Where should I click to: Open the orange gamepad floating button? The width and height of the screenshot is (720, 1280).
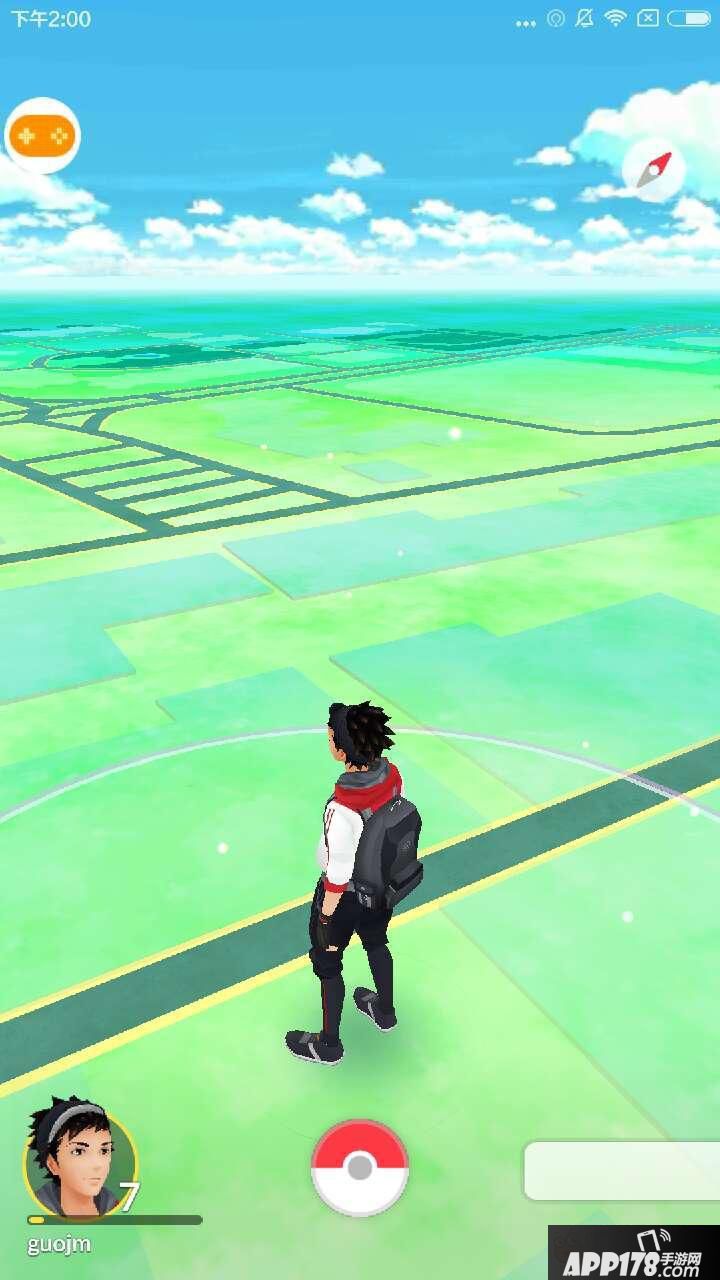(43, 136)
